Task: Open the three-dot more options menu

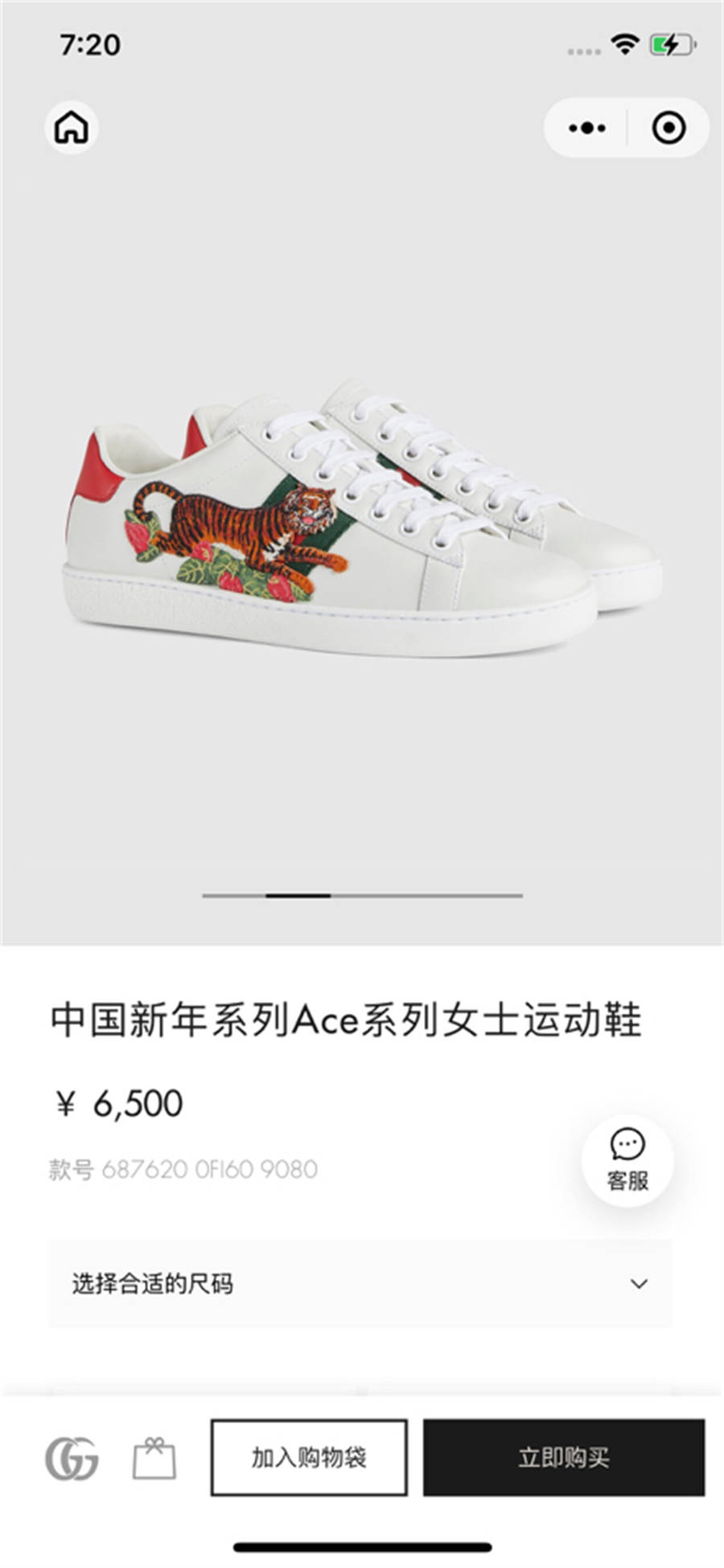Action: coord(587,128)
